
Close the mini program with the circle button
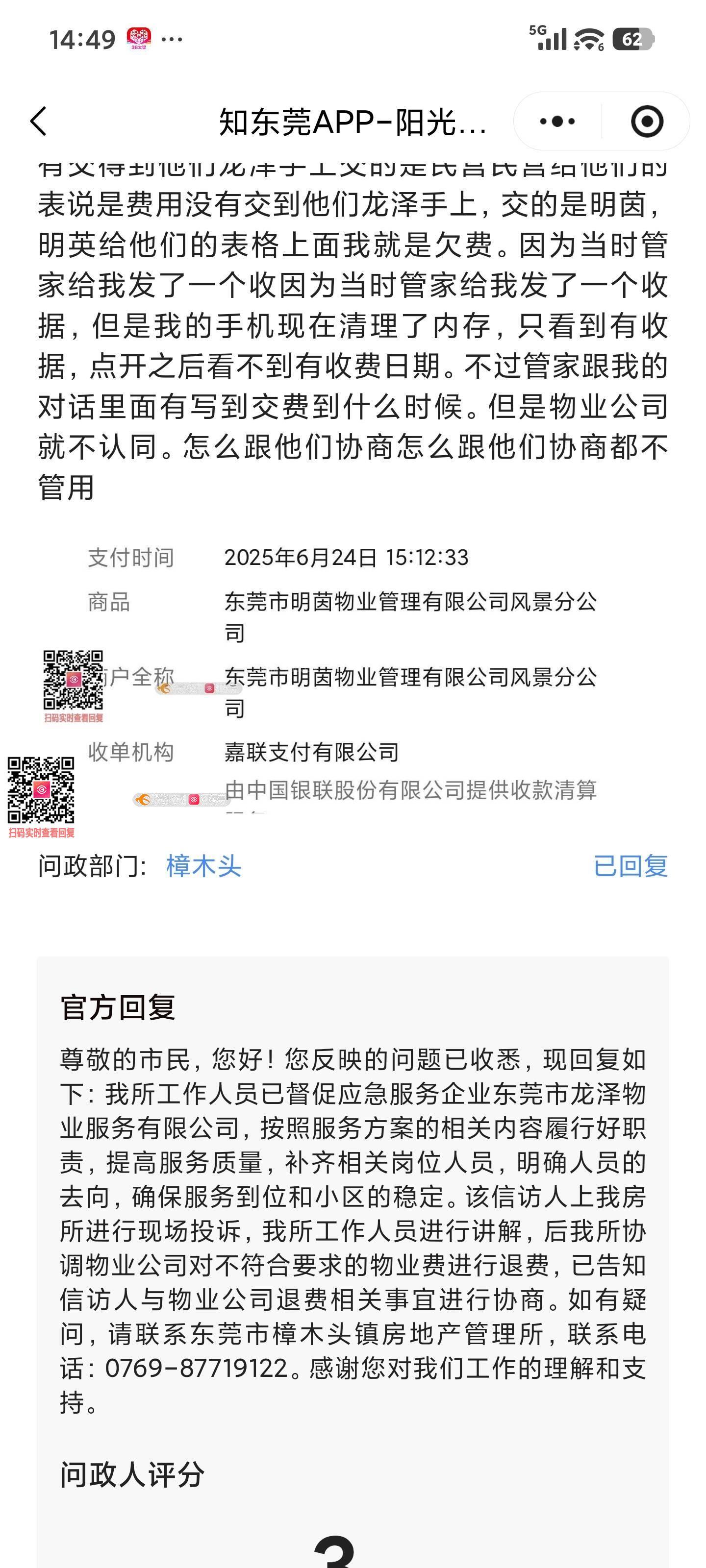646,121
